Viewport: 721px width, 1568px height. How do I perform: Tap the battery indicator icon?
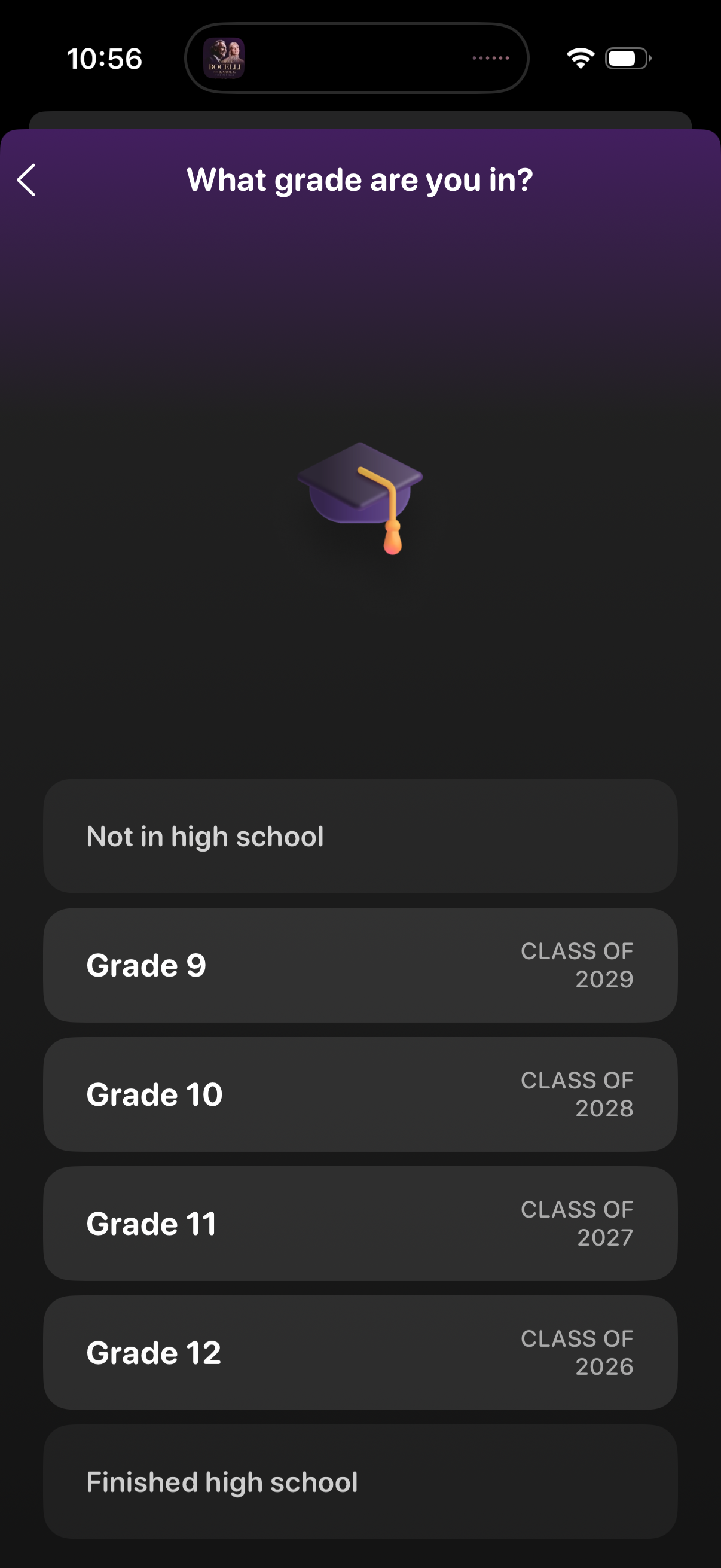point(627,57)
